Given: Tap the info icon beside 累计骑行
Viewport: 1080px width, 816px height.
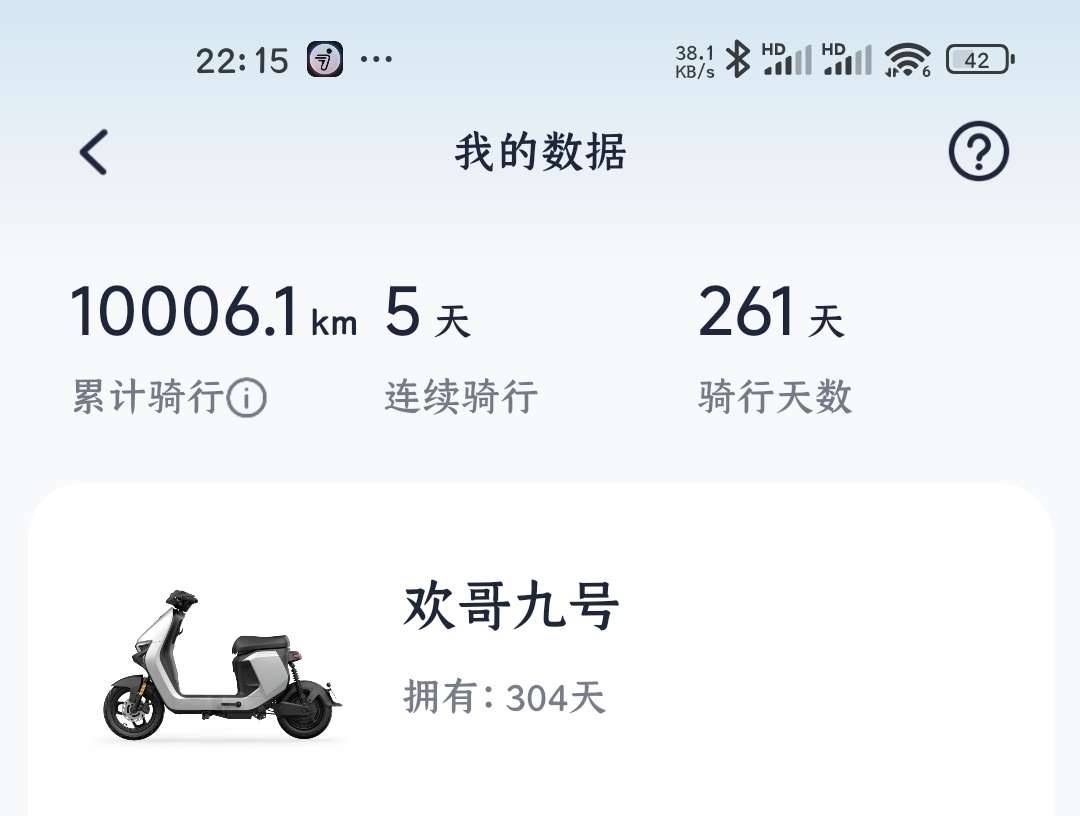Looking at the screenshot, I should point(246,398).
